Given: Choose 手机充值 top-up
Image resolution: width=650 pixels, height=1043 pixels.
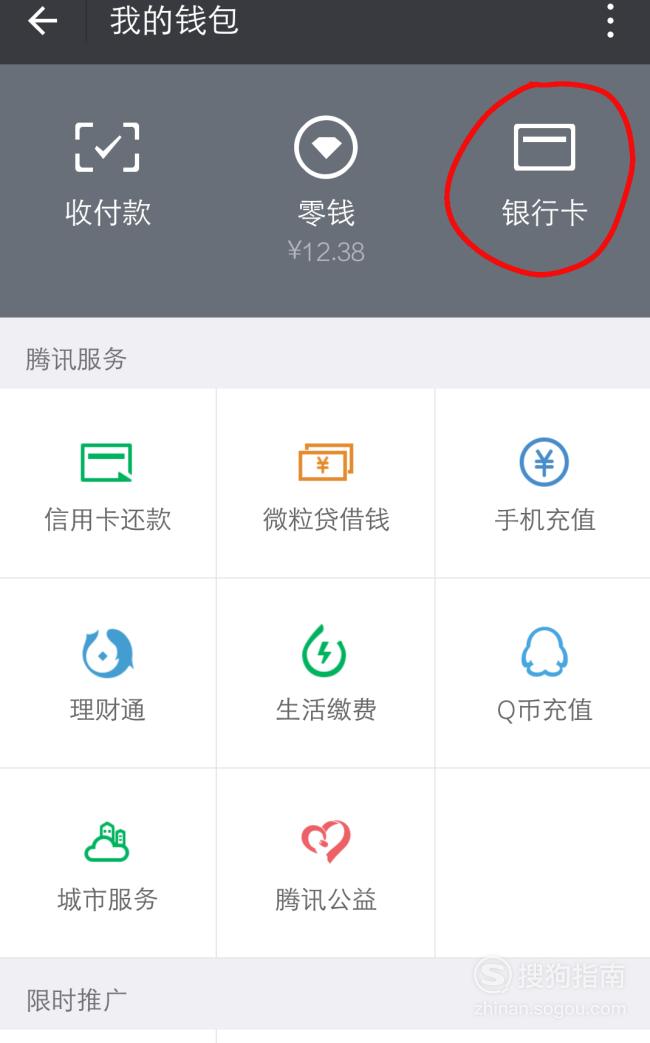Looking at the screenshot, I should 544,484.
